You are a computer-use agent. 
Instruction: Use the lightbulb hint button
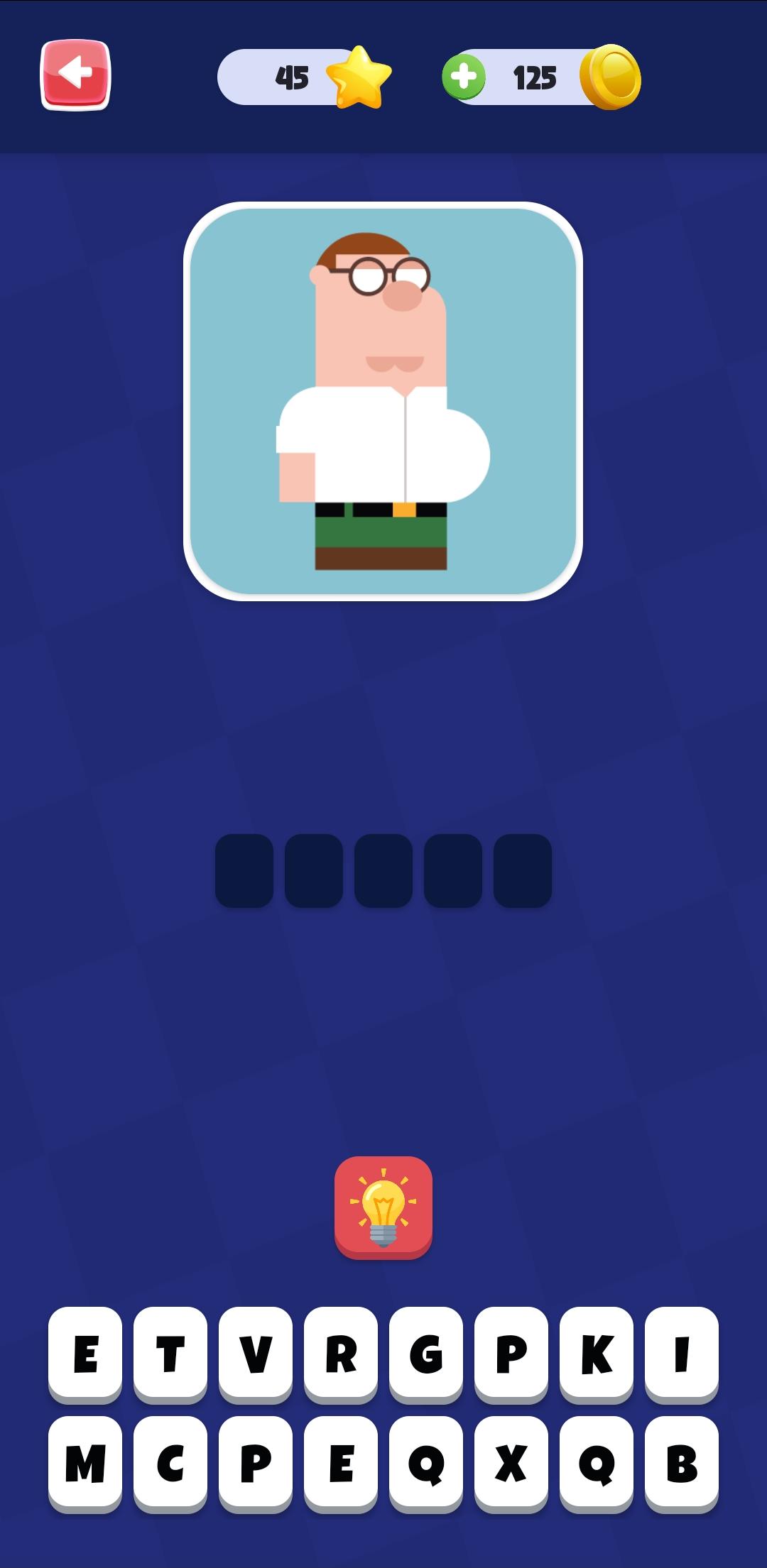coord(383,1207)
